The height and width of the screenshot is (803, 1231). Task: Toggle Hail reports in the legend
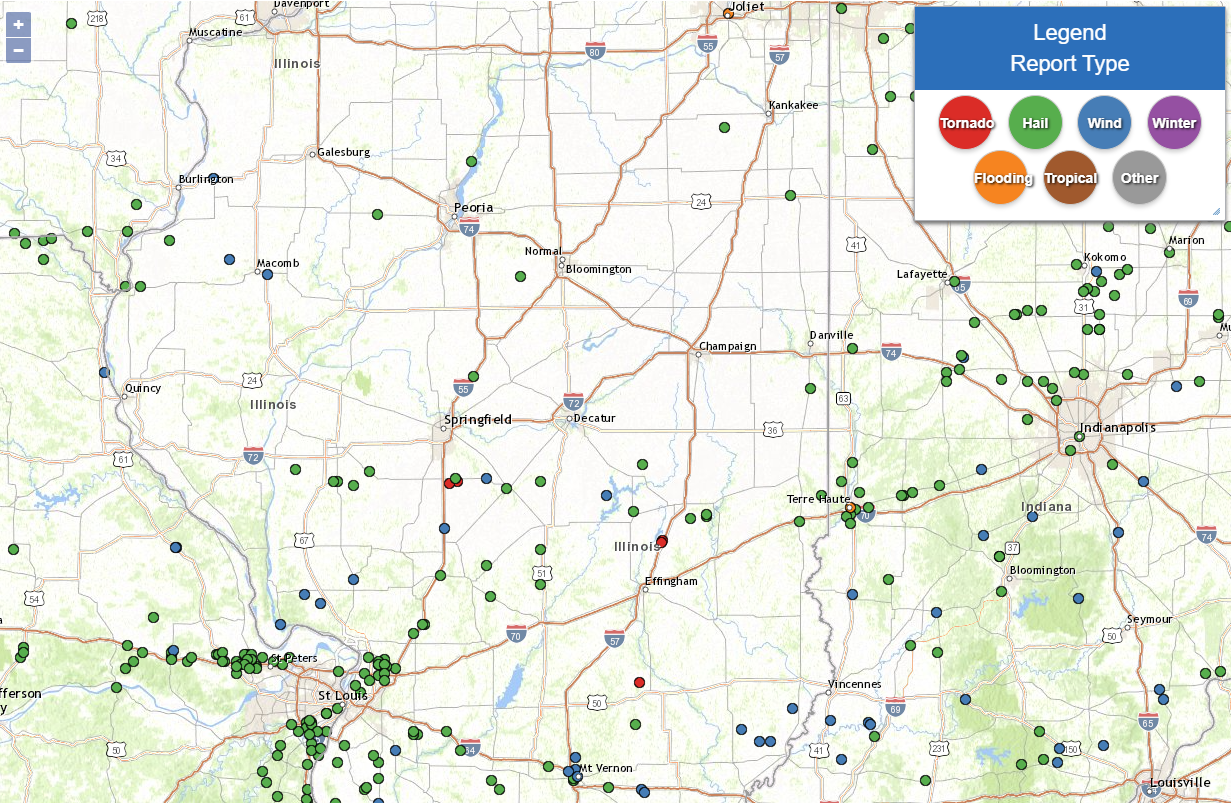pyautogui.click(x=1035, y=123)
